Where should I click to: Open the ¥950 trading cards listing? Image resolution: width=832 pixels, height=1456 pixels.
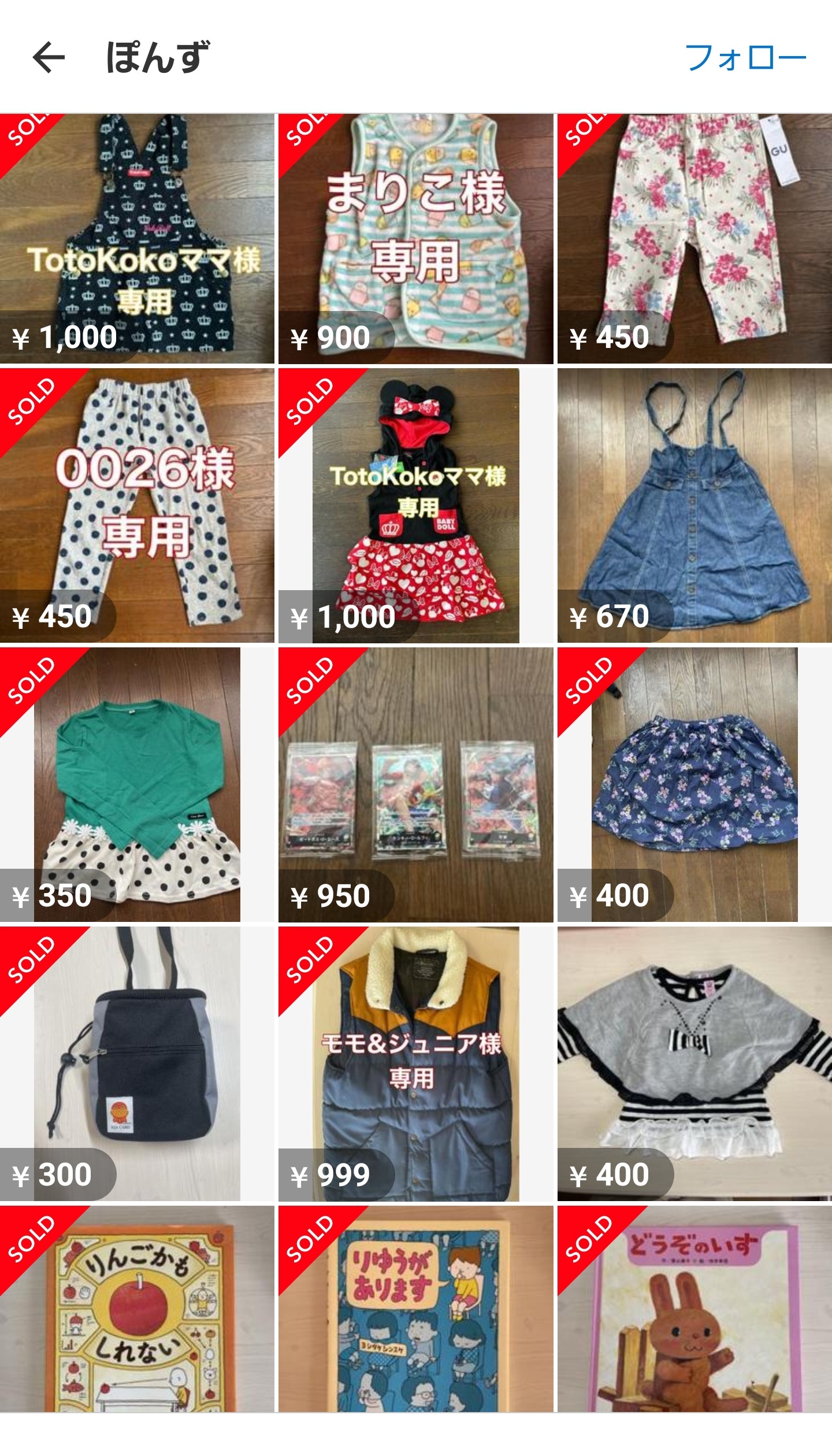point(415,784)
